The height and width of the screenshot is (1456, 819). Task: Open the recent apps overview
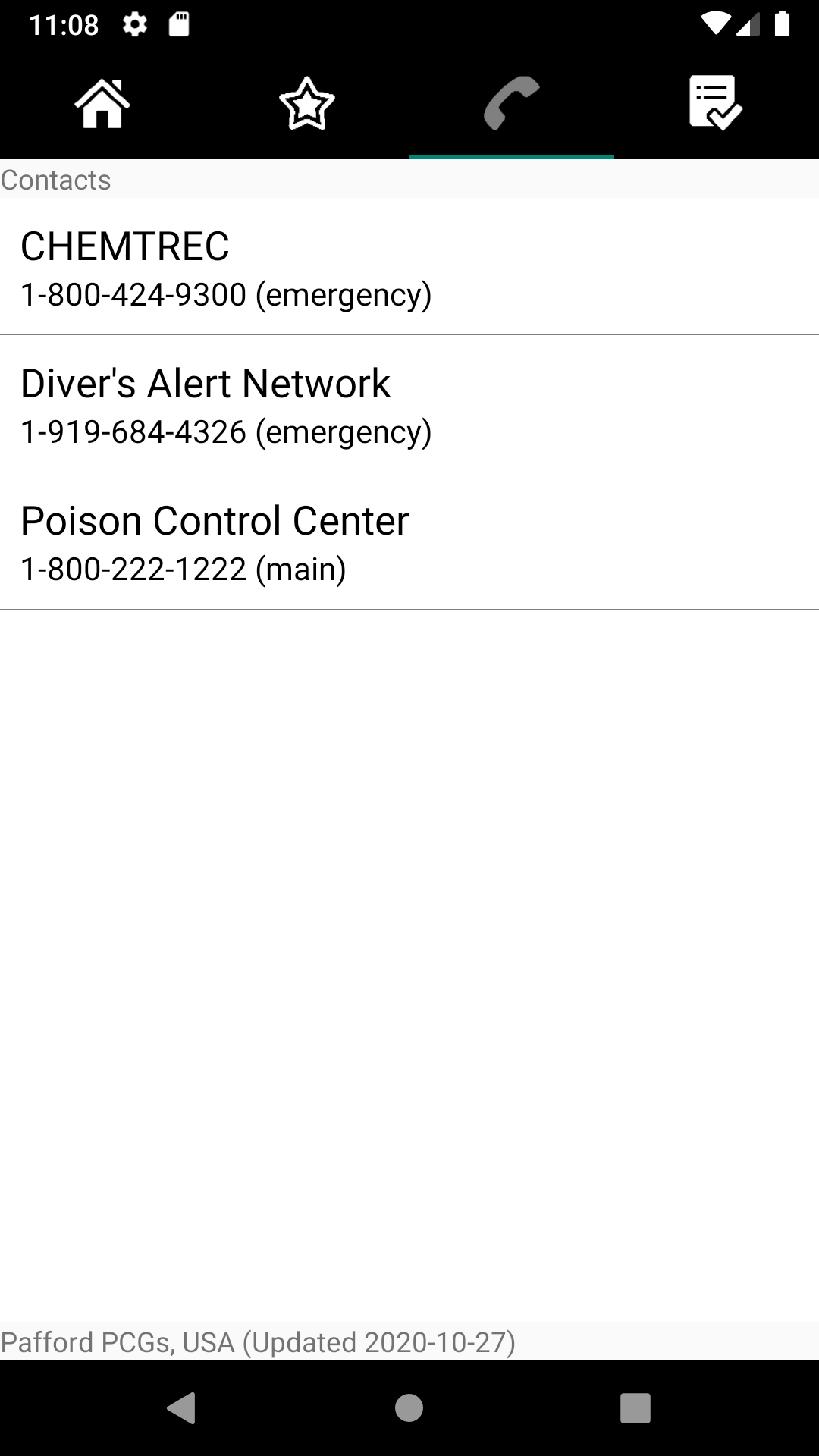tap(635, 1408)
